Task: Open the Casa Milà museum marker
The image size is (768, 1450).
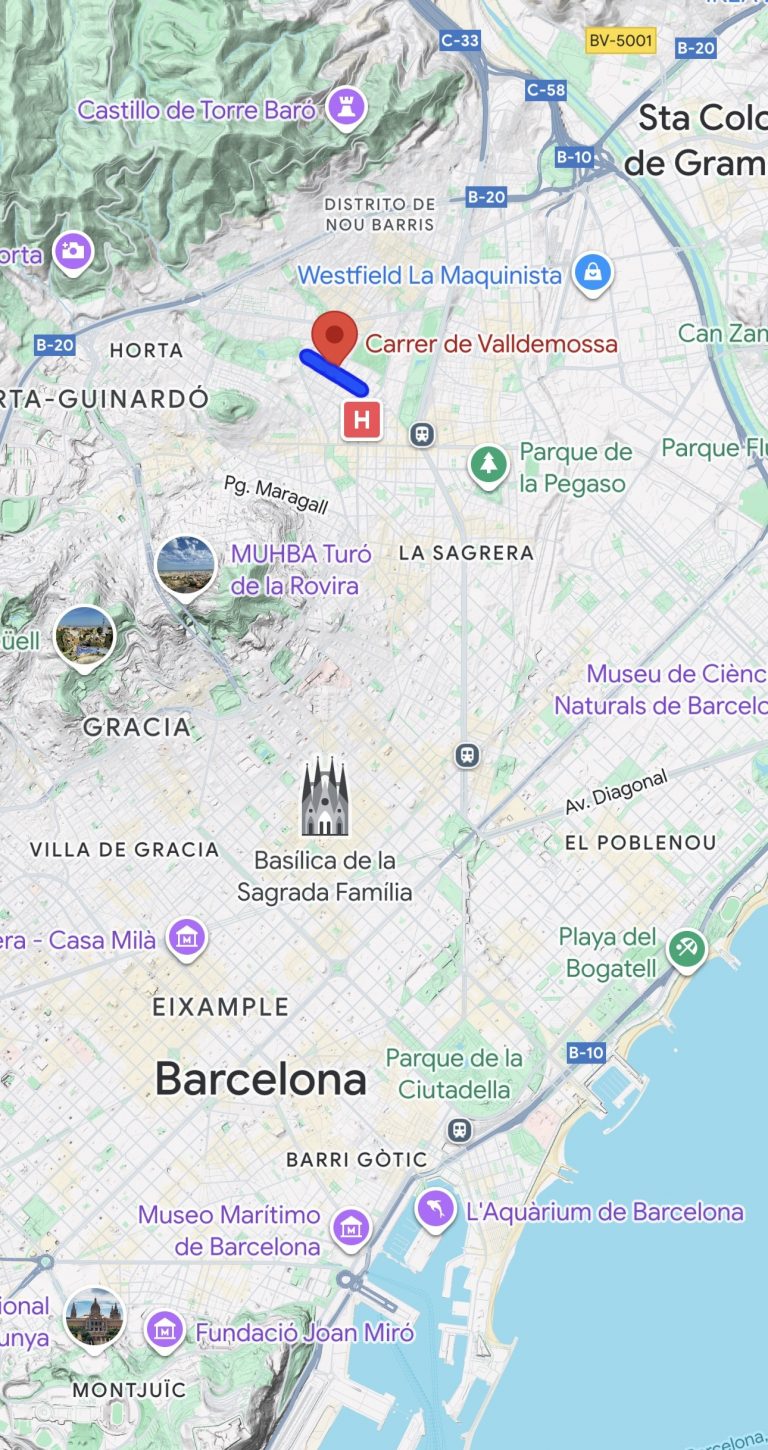Action: (187, 938)
